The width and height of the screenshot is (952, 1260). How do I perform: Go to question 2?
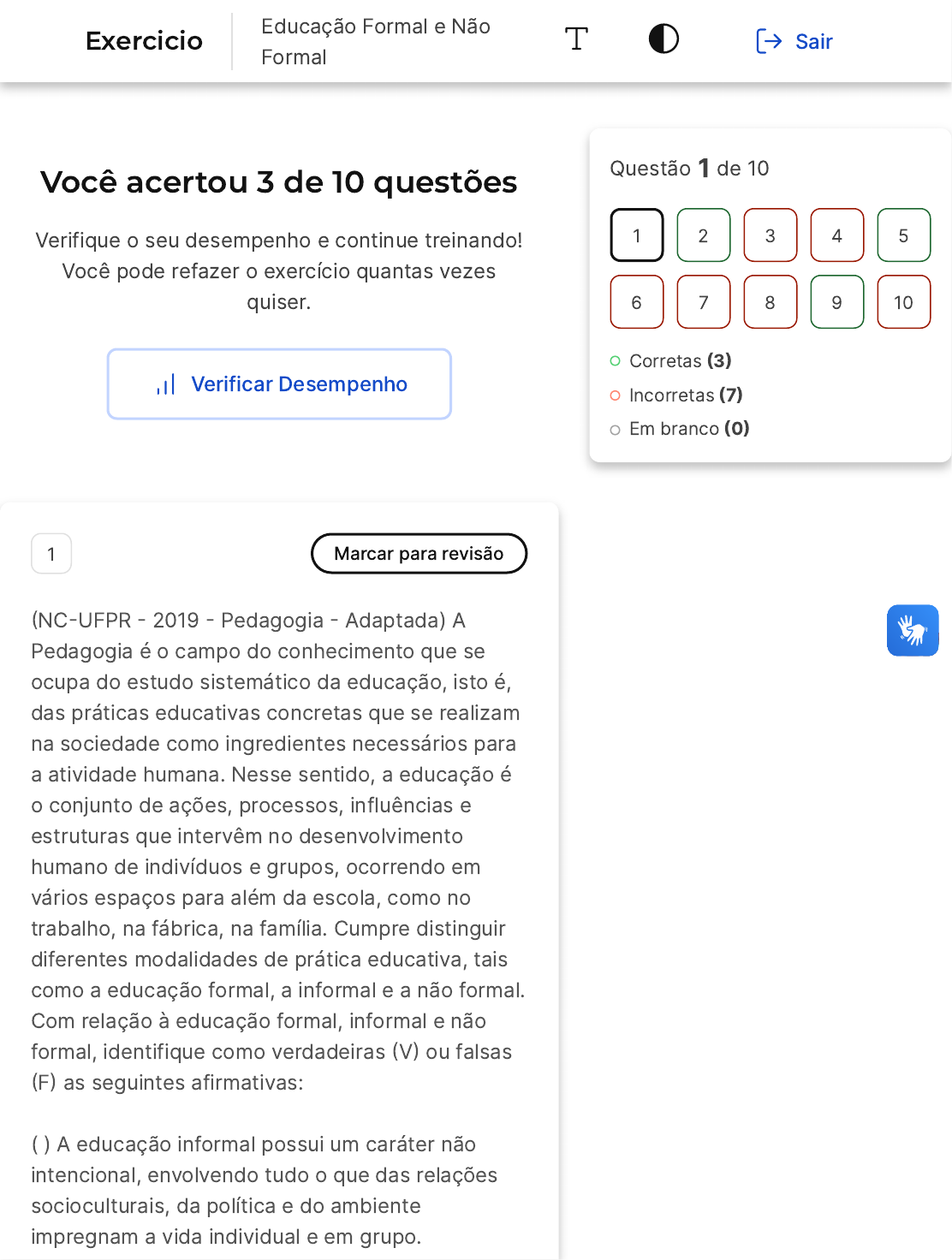(x=704, y=235)
